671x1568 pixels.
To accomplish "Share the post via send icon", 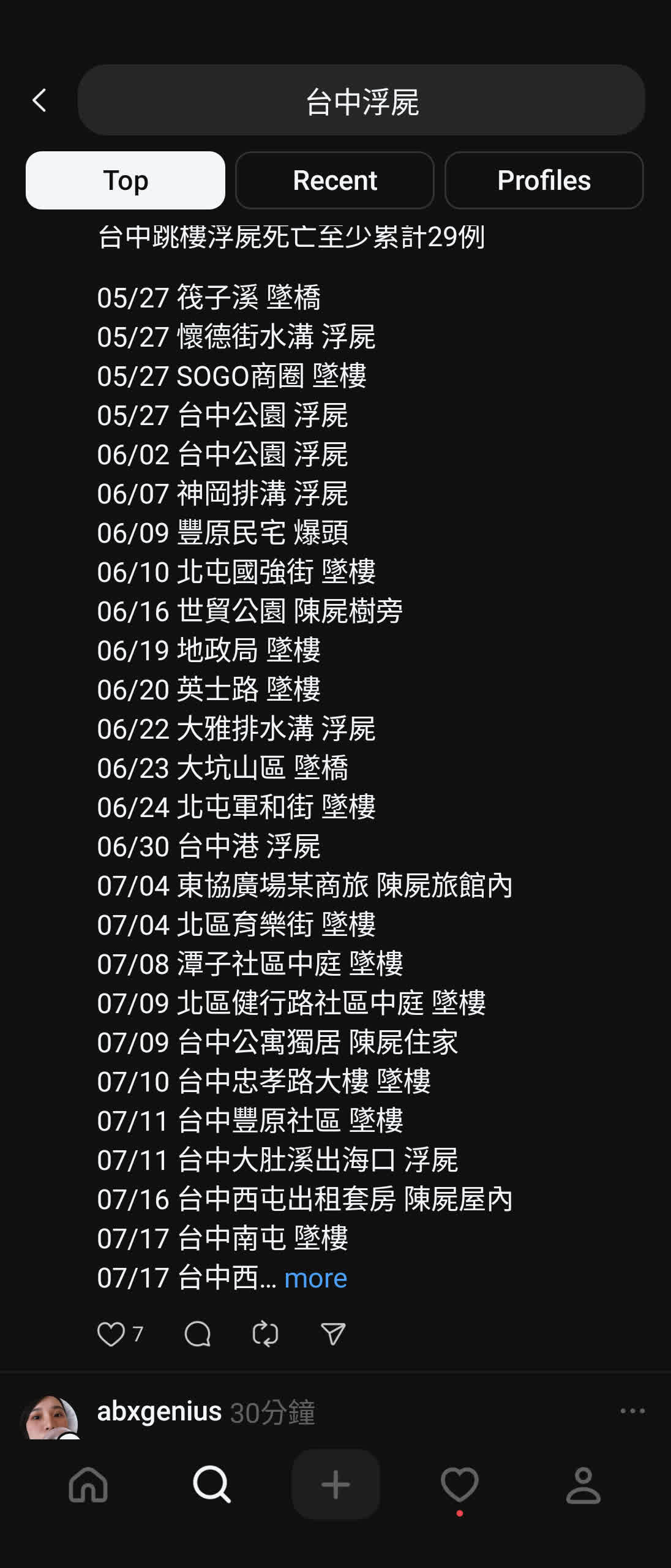I will 333,1334.
